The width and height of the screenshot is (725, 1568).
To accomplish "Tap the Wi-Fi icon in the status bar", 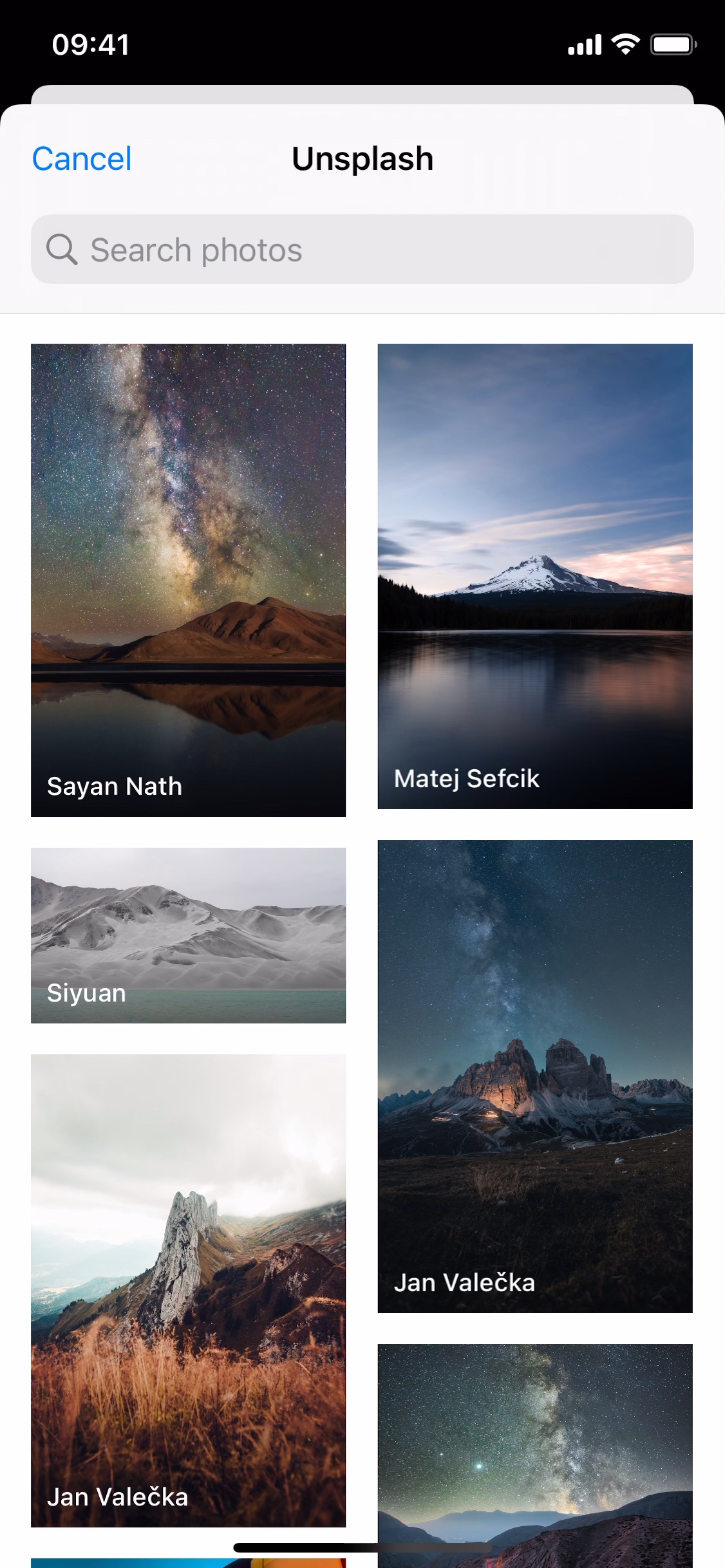I will 624,43.
